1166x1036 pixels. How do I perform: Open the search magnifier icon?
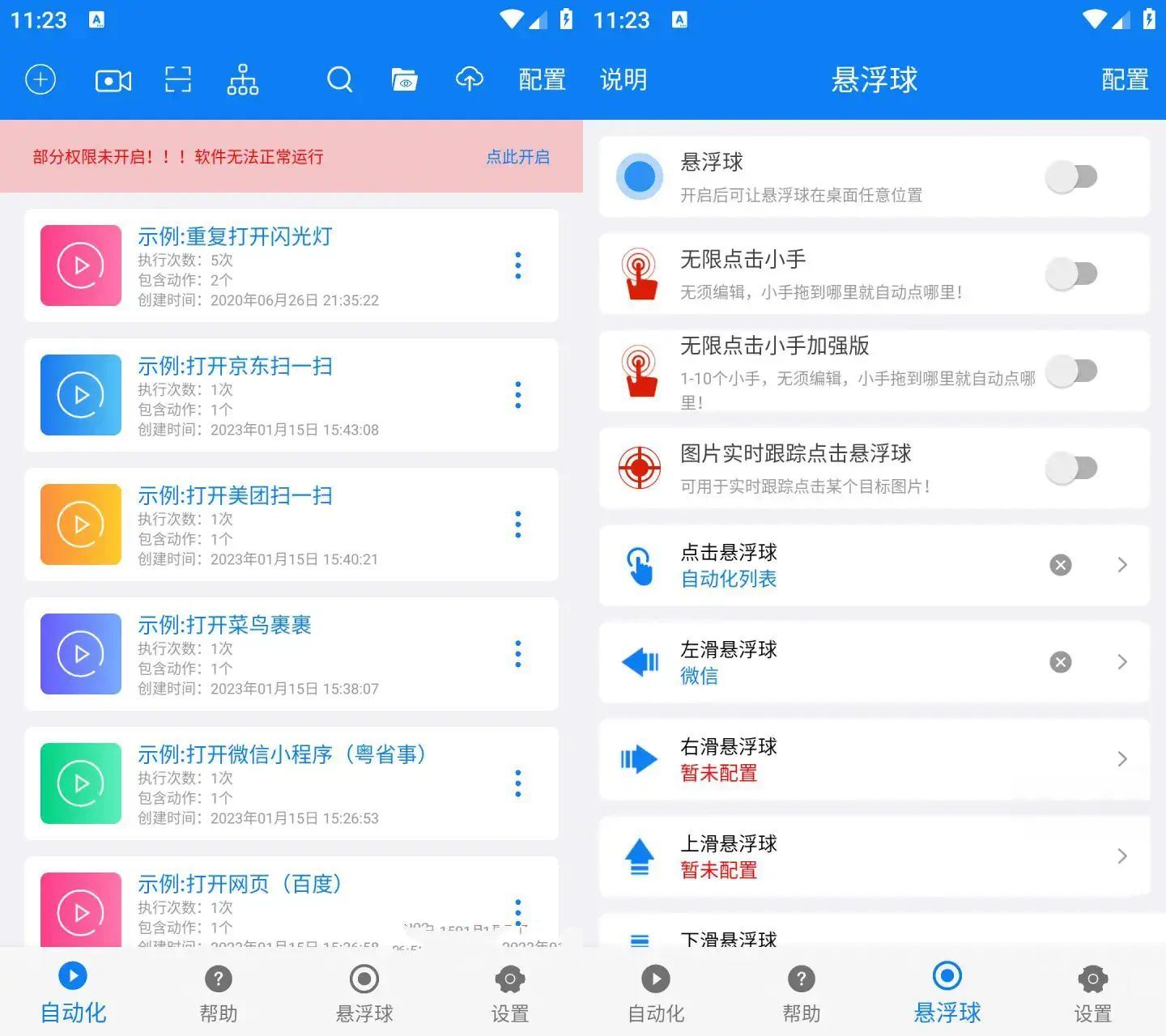coord(339,79)
